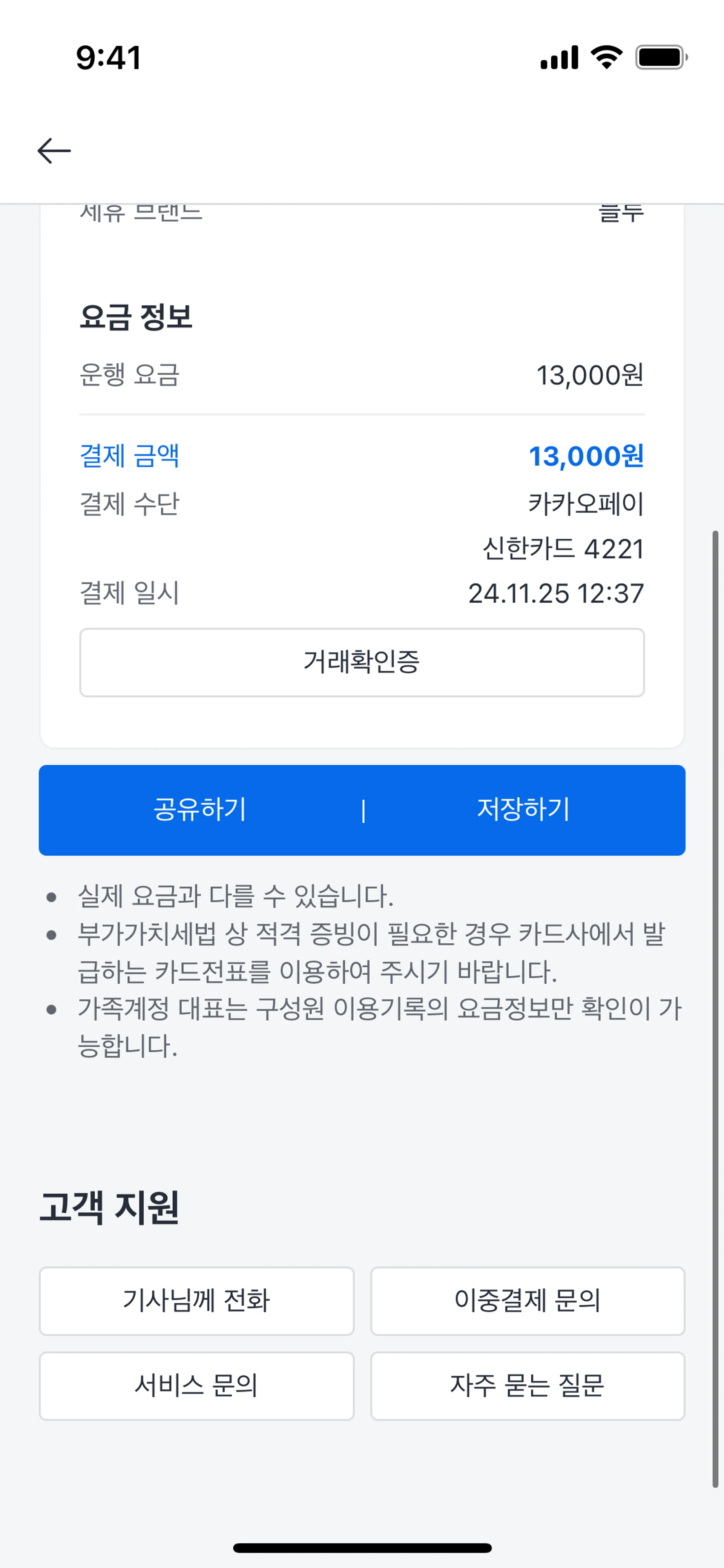View 자주 묻는 질문 FAQ

pos(528,1386)
